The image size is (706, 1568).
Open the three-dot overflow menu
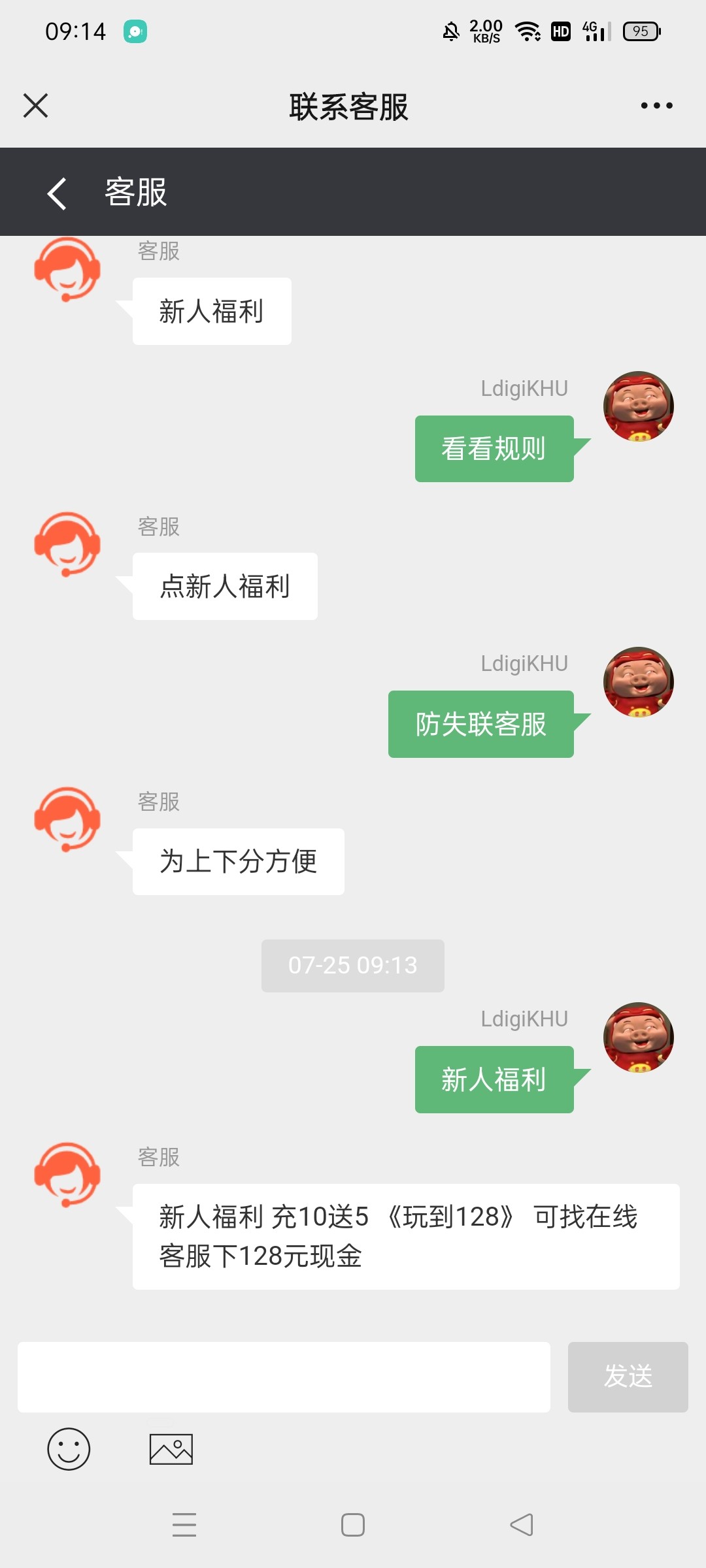656,105
